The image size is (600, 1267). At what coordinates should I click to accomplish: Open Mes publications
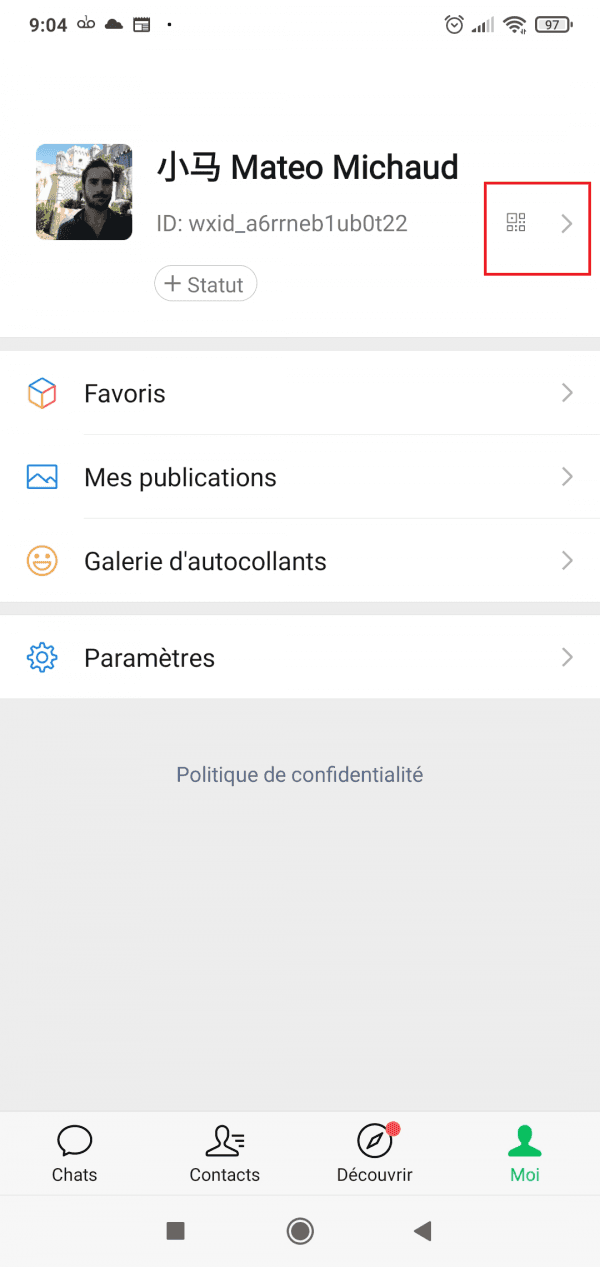(x=300, y=477)
